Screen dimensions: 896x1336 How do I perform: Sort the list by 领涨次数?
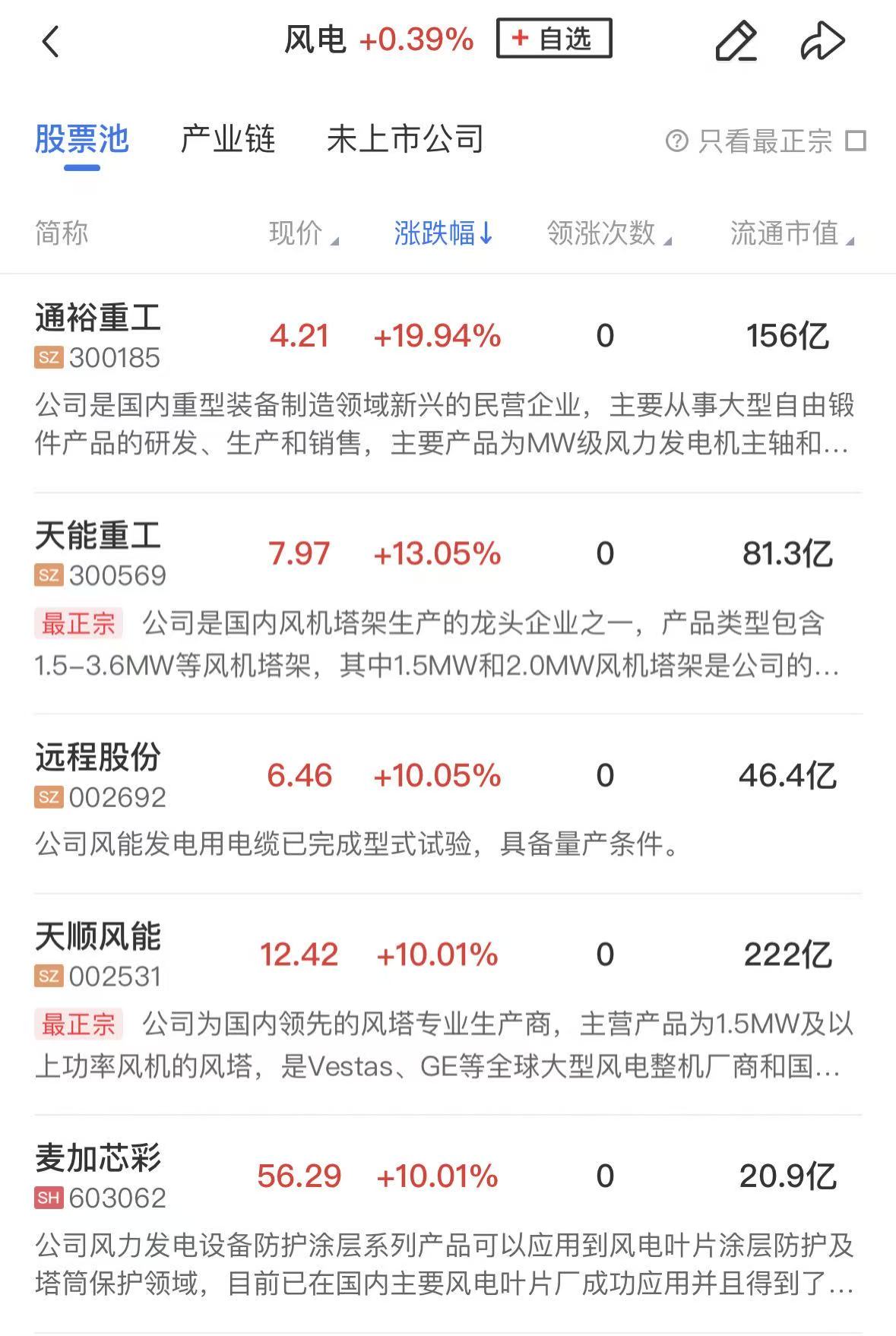point(608,233)
